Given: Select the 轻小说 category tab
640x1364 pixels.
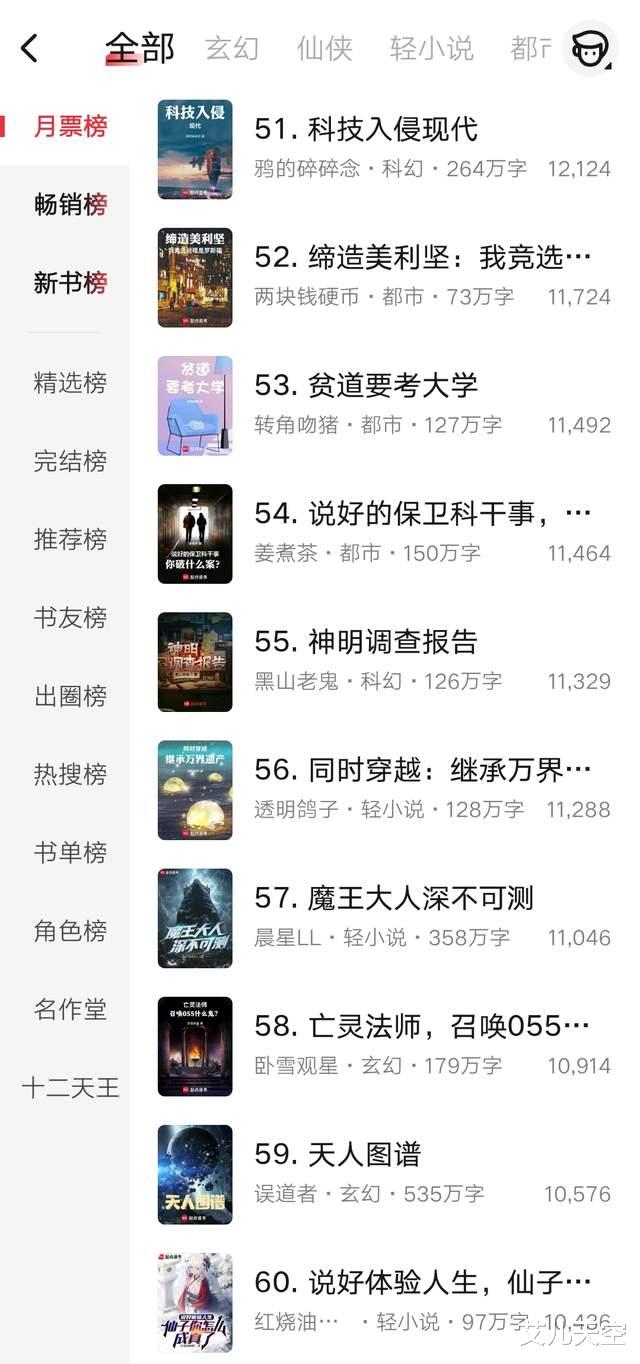Looking at the screenshot, I should 431,48.
